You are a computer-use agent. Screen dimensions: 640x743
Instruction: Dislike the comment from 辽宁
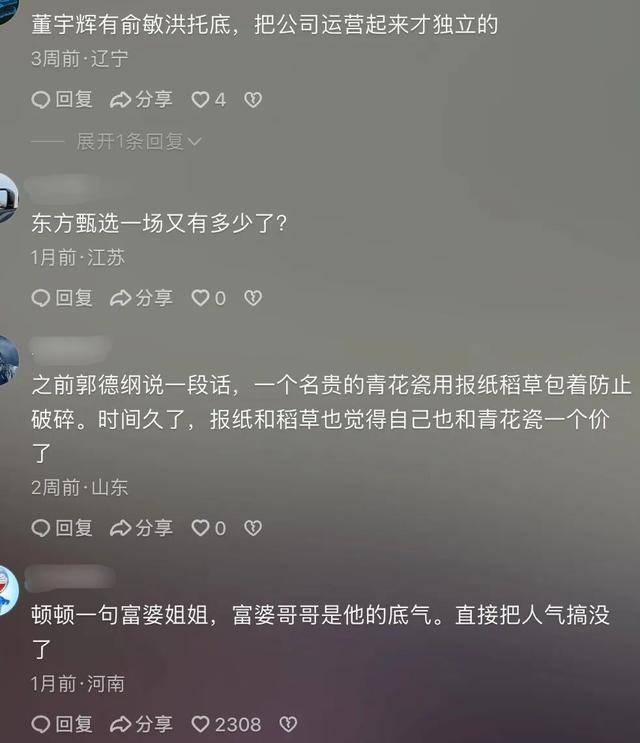(253, 99)
